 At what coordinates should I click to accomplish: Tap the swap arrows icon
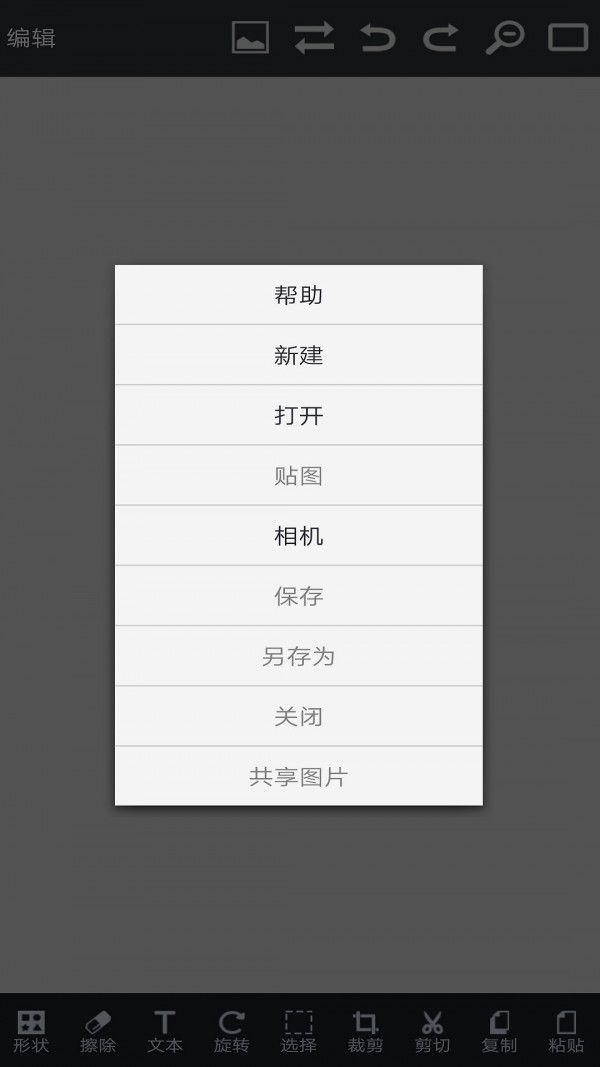[314, 37]
